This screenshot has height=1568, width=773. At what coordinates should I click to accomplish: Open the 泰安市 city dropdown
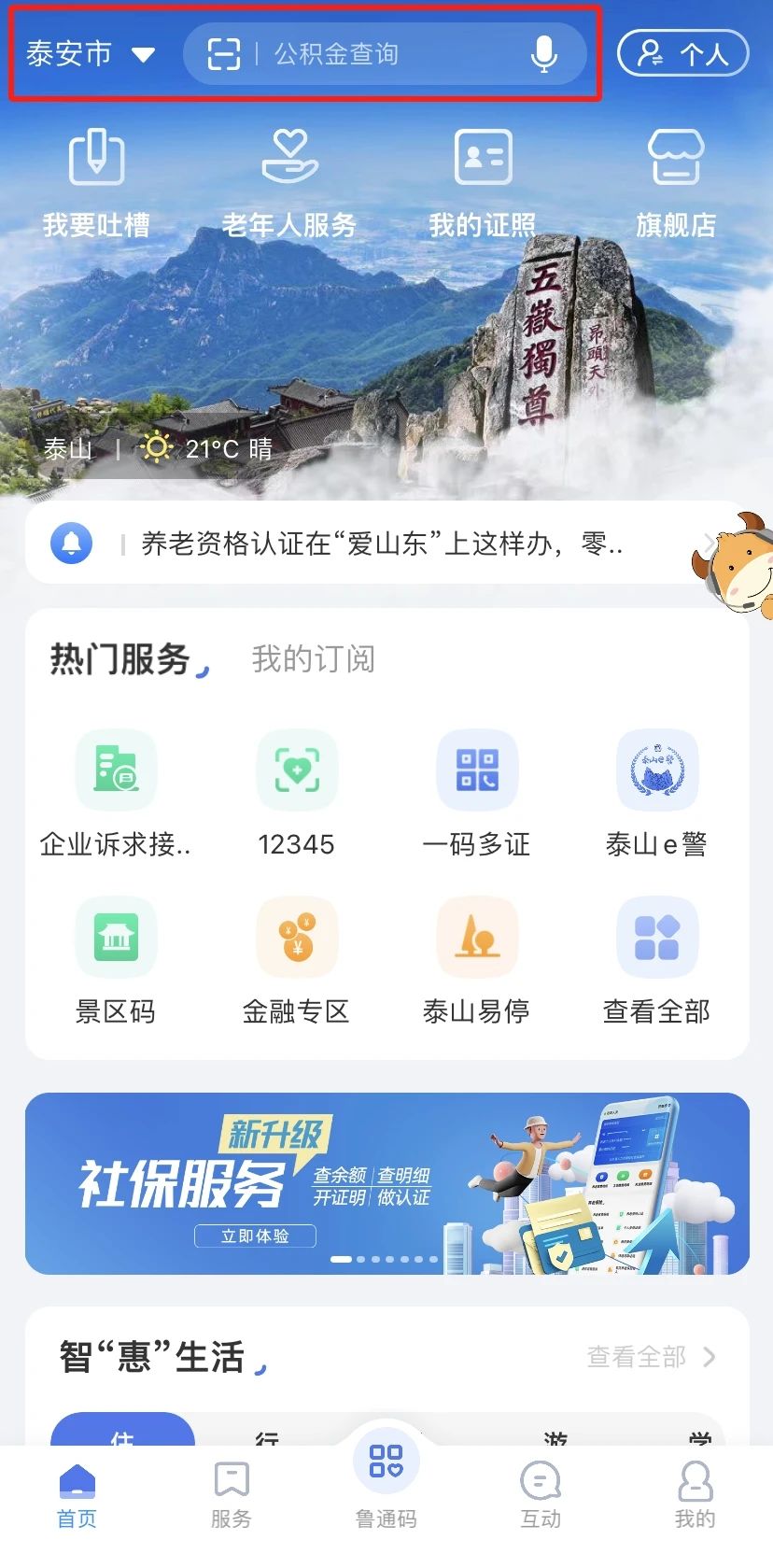click(90, 54)
